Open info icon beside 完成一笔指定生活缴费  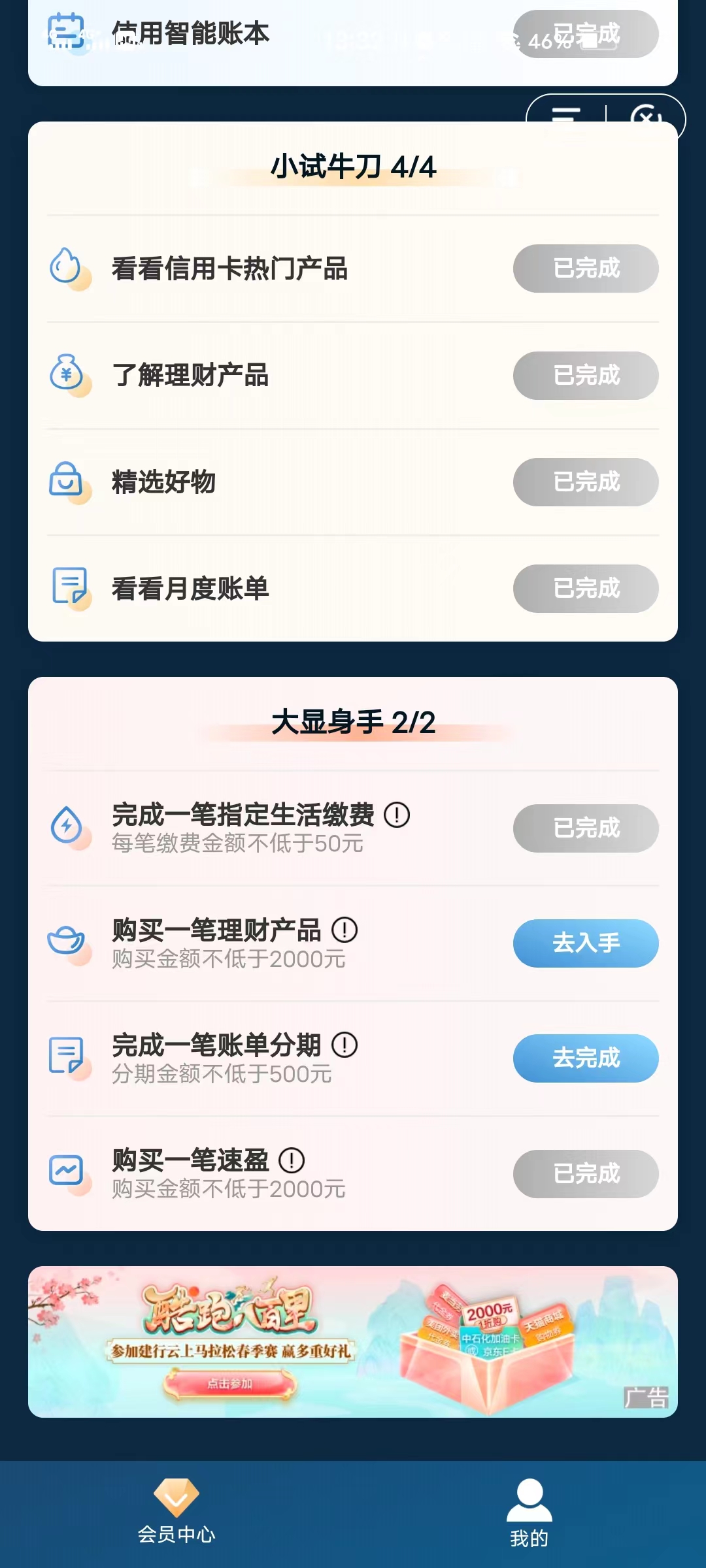tap(397, 815)
